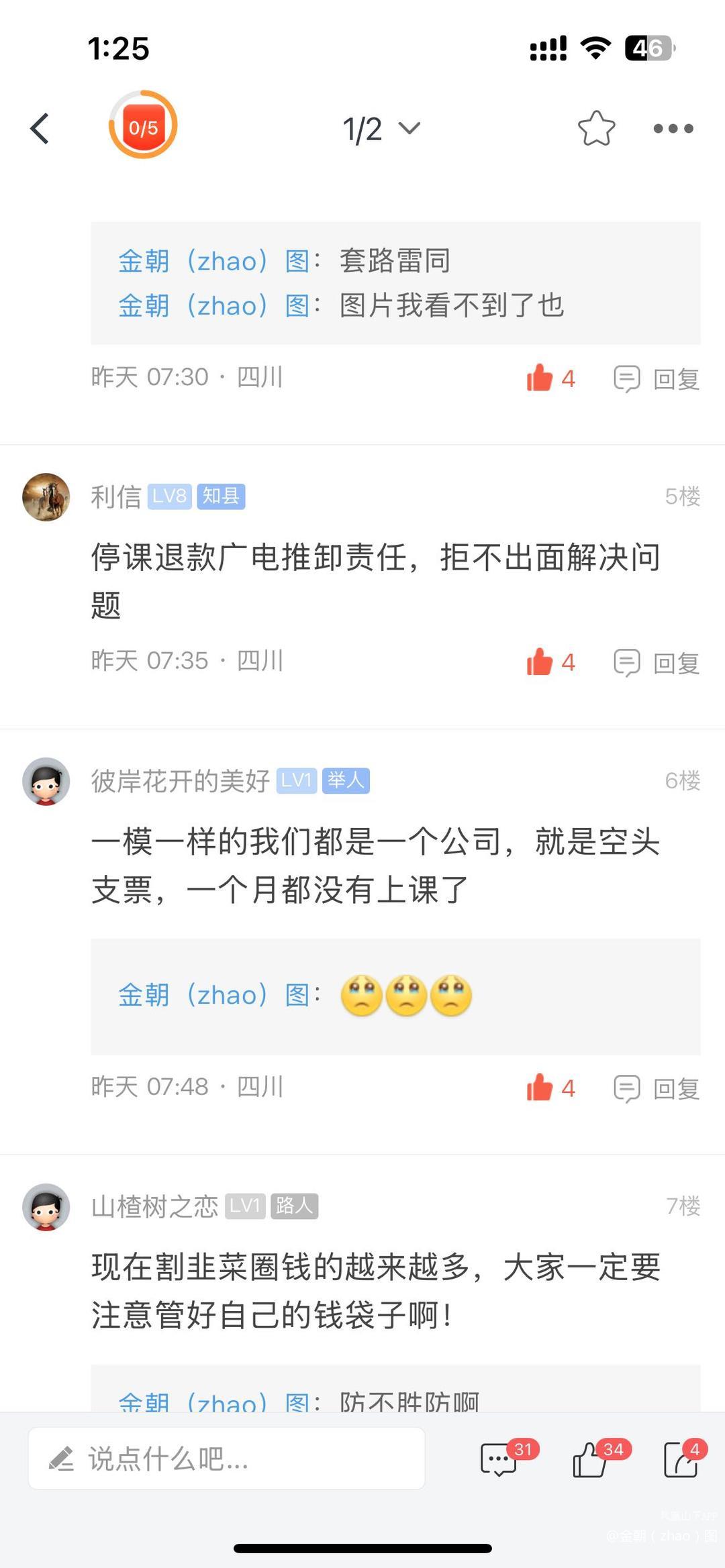
Task: Open the three-dot overflow menu
Action: tap(673, 128)
